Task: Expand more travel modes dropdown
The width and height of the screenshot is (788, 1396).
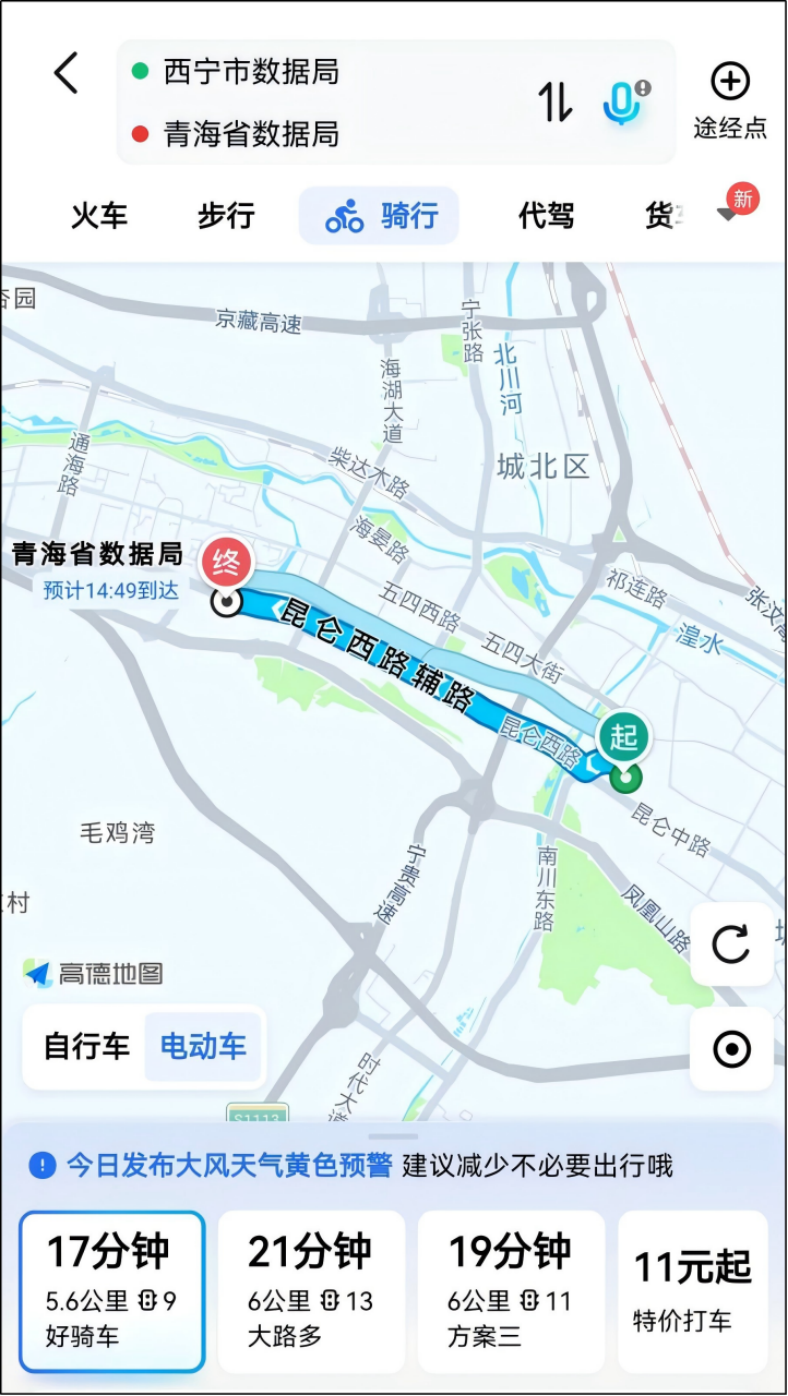Action: point(730,213)
